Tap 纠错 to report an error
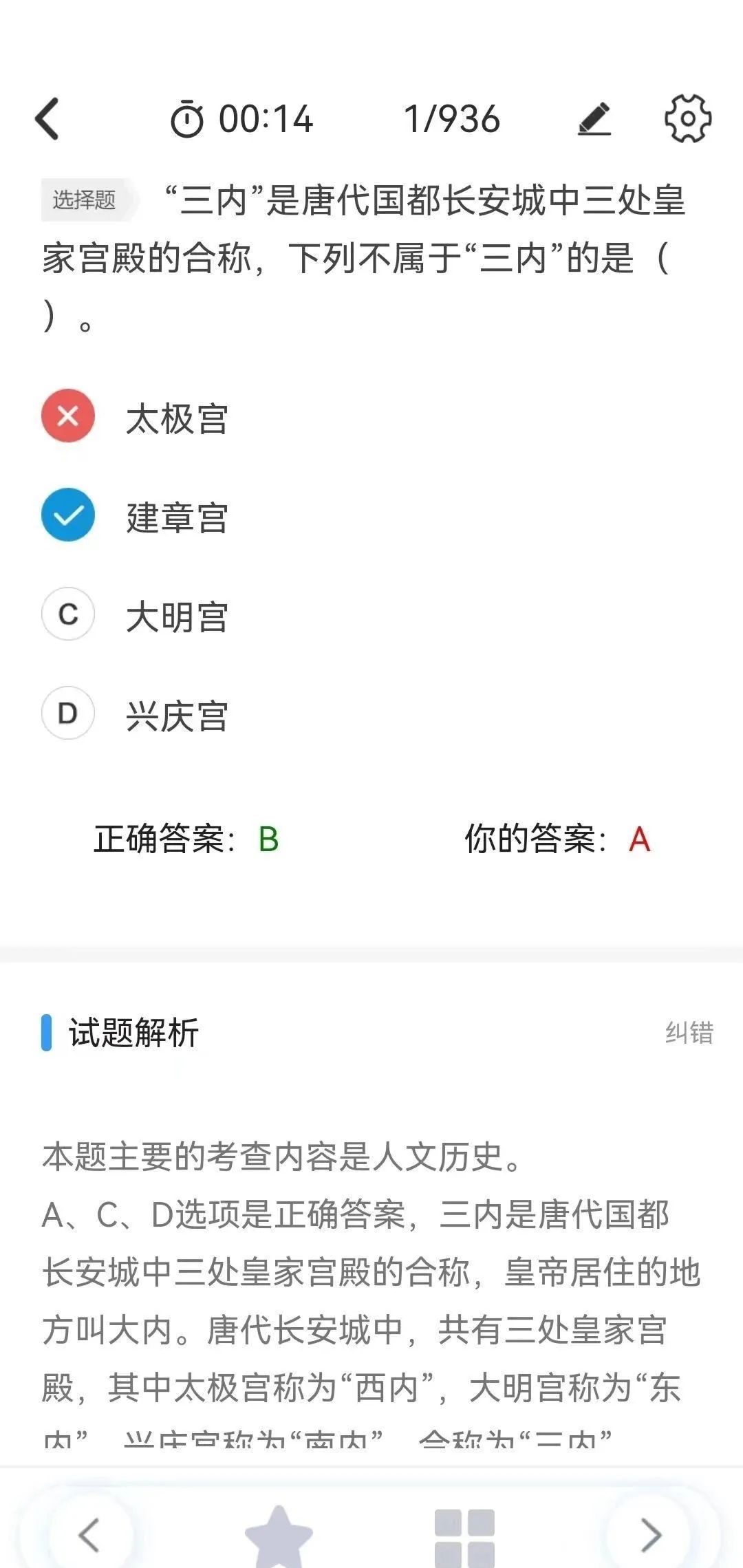 tap(689, 1033)
